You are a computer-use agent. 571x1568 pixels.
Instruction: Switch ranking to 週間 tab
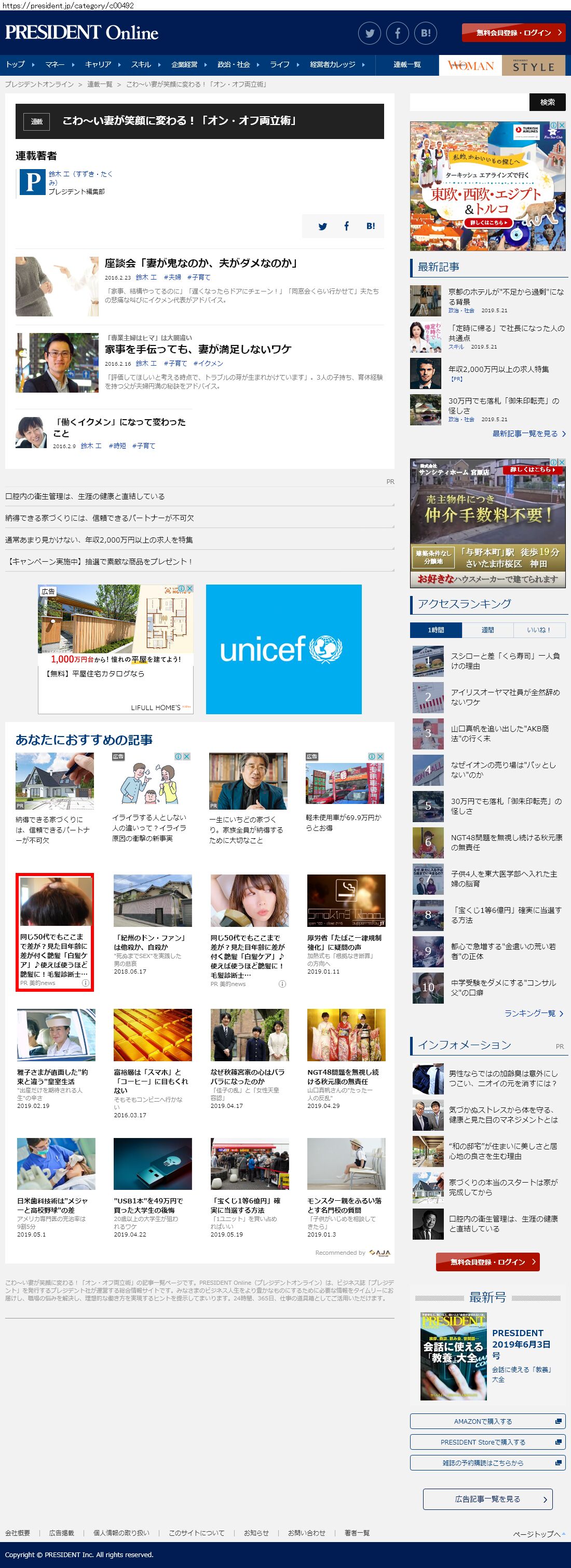(x=487, y=630)
